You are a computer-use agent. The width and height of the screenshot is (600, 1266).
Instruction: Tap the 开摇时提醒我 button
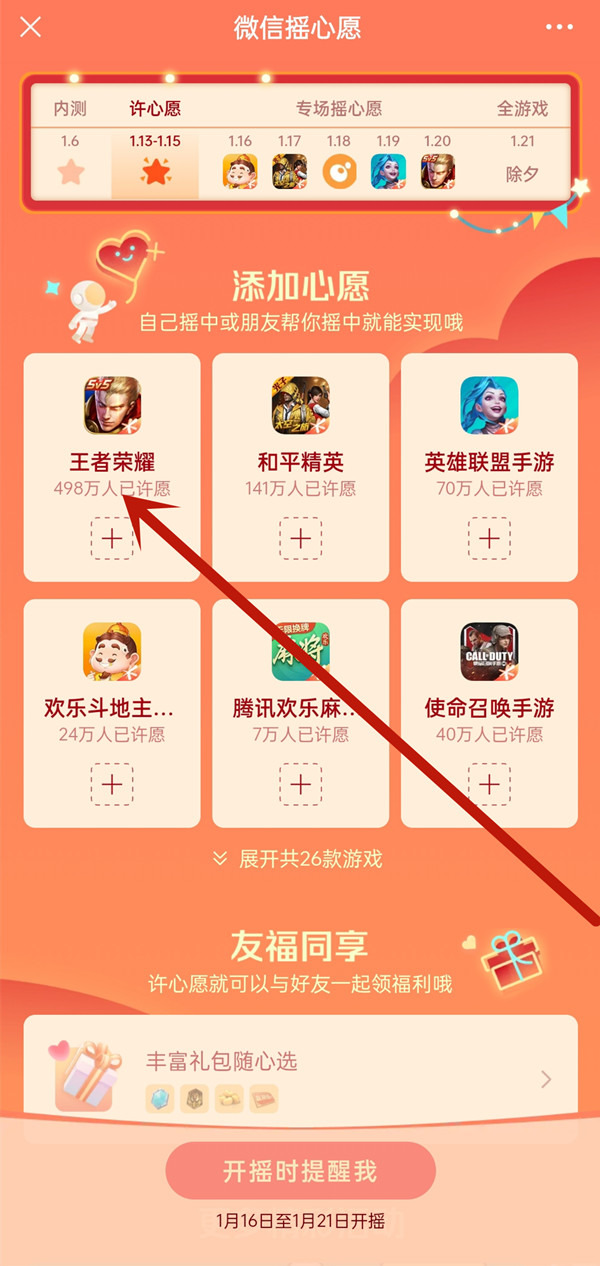[300, 1171]
